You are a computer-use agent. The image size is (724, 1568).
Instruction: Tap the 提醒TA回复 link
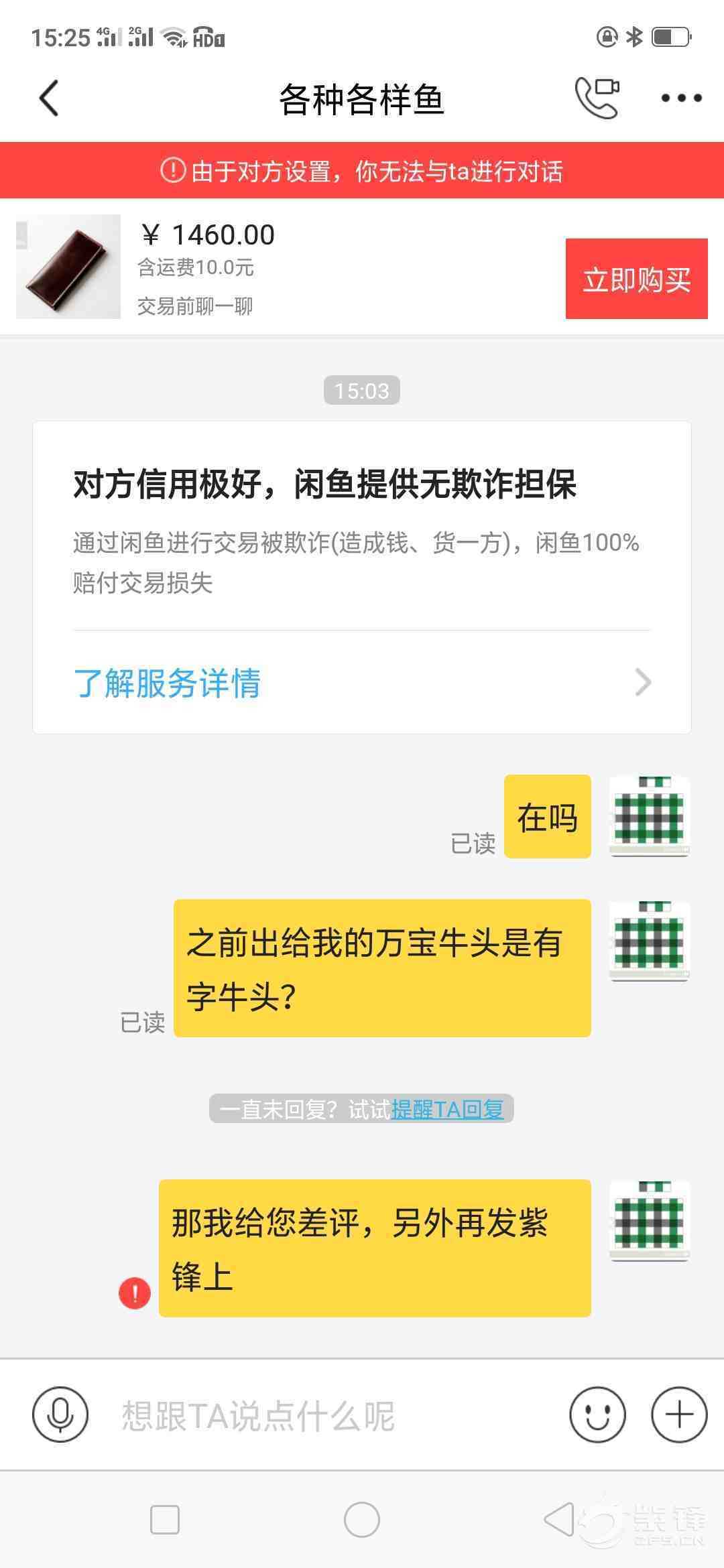(x=447, y=1110)
